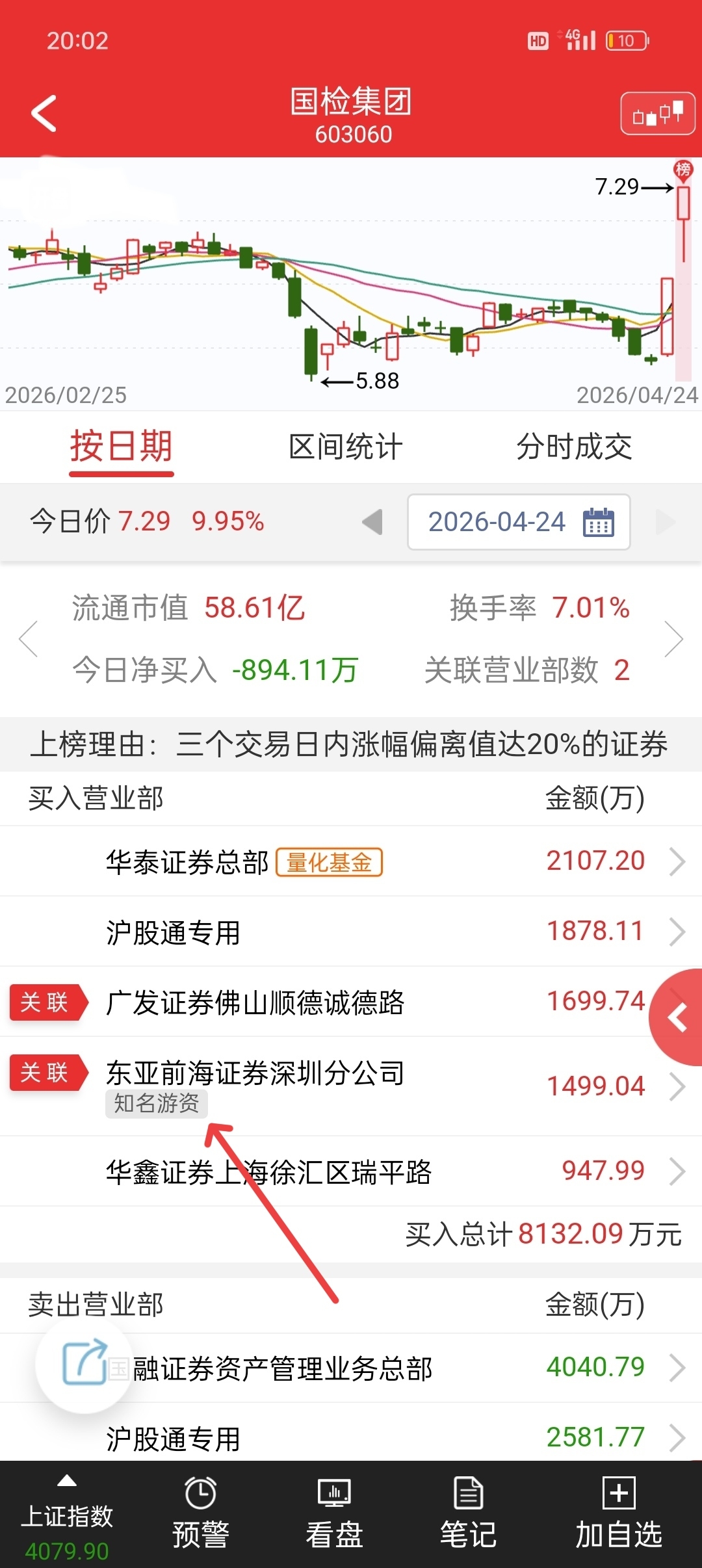The height and width of the screenshot is (1568, 702).
Task: Select the 按日期 tab
Action: point(121,447)
